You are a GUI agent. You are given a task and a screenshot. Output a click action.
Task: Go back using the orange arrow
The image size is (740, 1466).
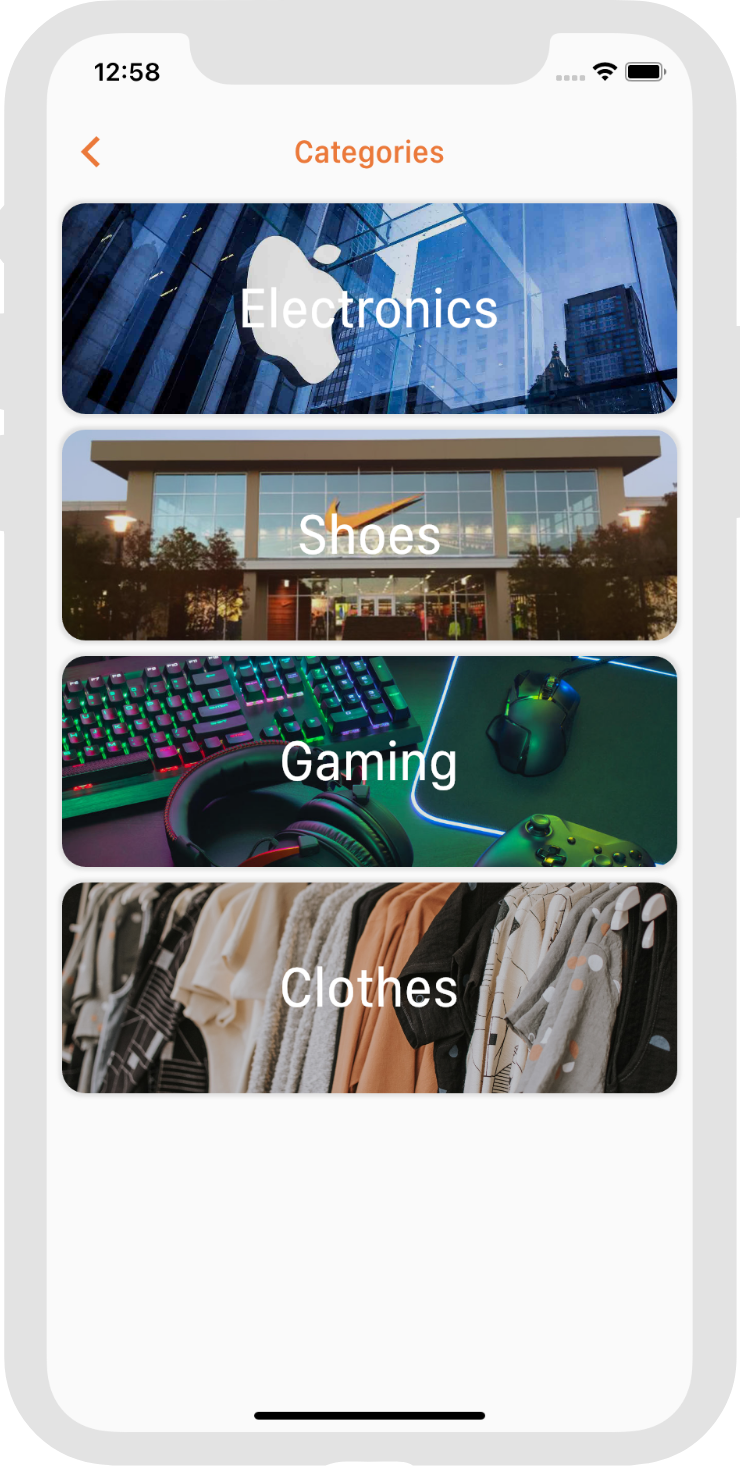(91, 152)
